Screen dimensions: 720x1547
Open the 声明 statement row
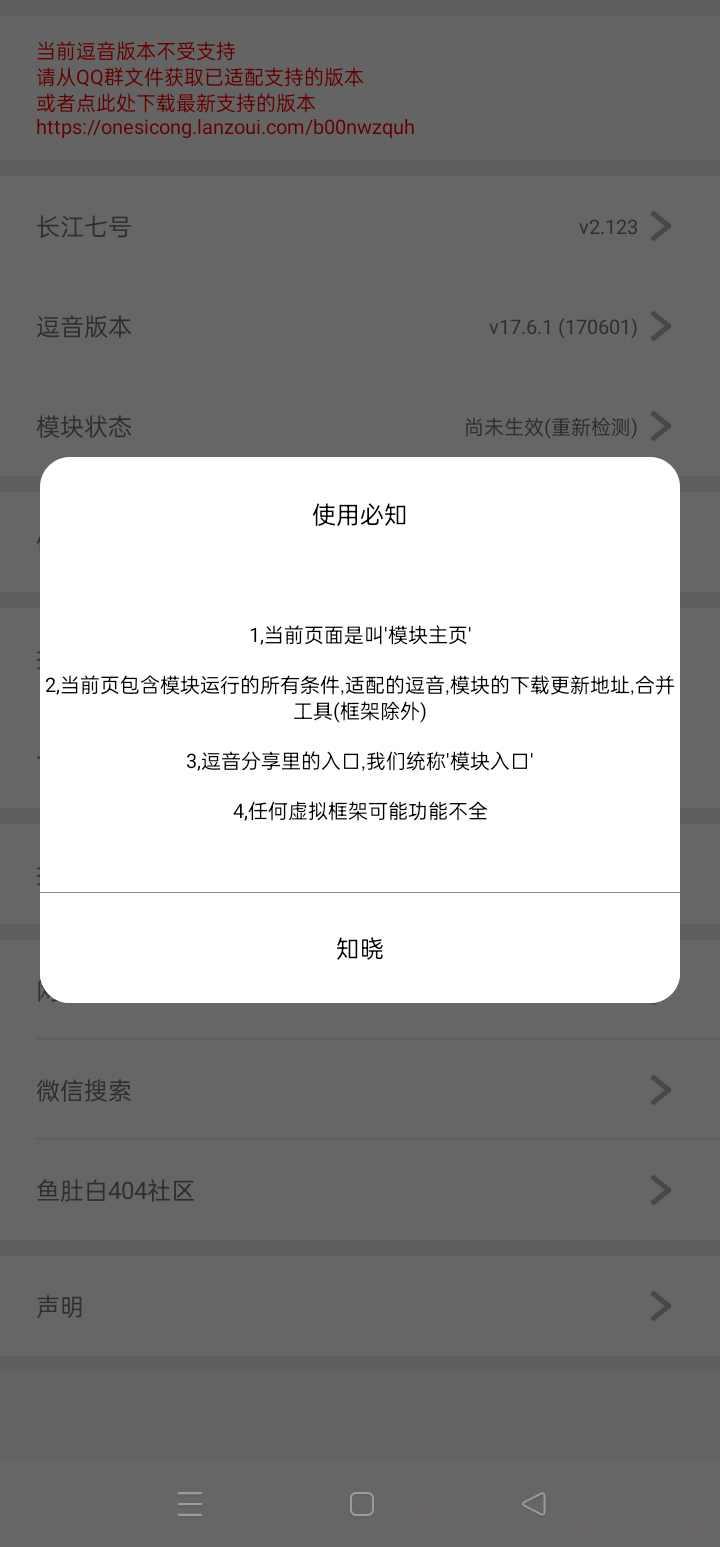pos(360,1306)
